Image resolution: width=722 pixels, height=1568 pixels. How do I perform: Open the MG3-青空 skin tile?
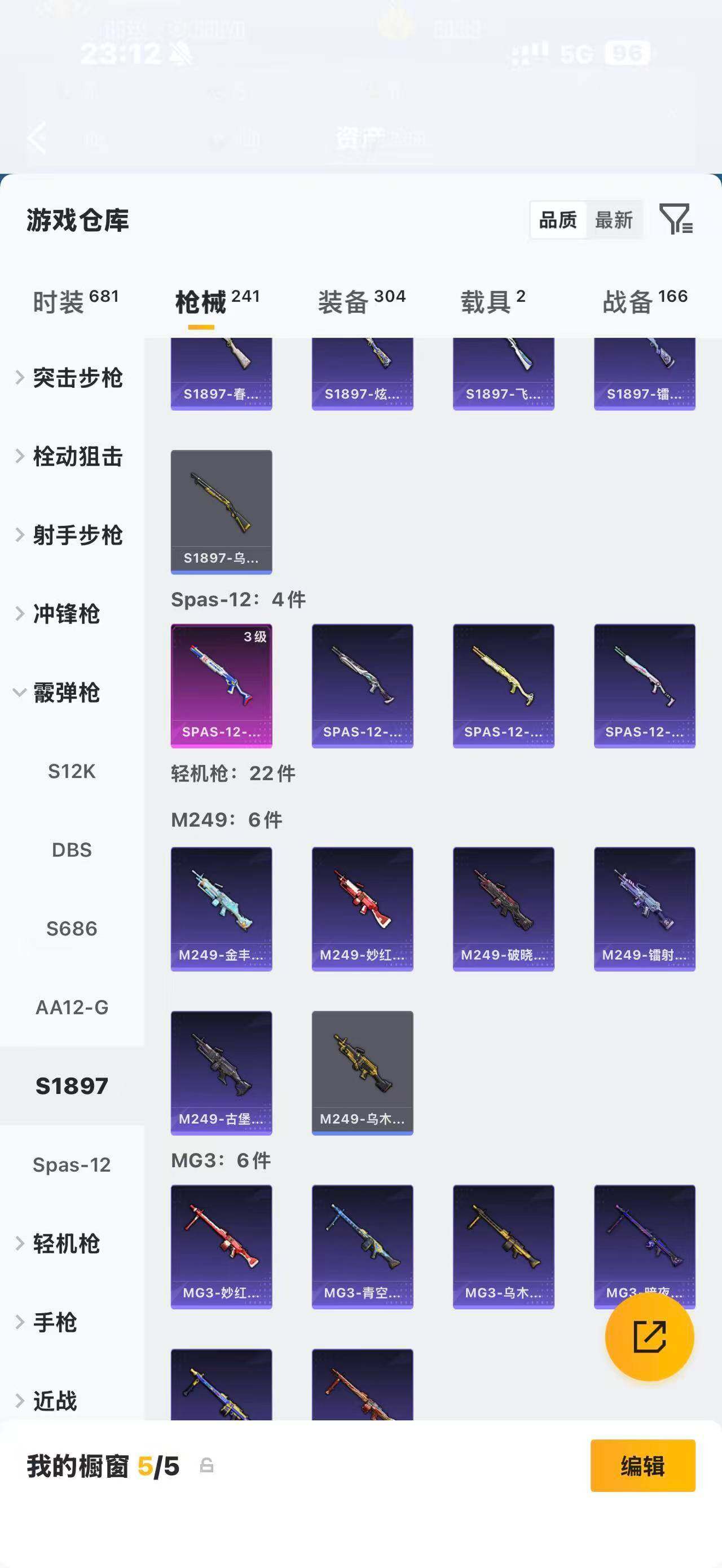[x=362, y=1247]
